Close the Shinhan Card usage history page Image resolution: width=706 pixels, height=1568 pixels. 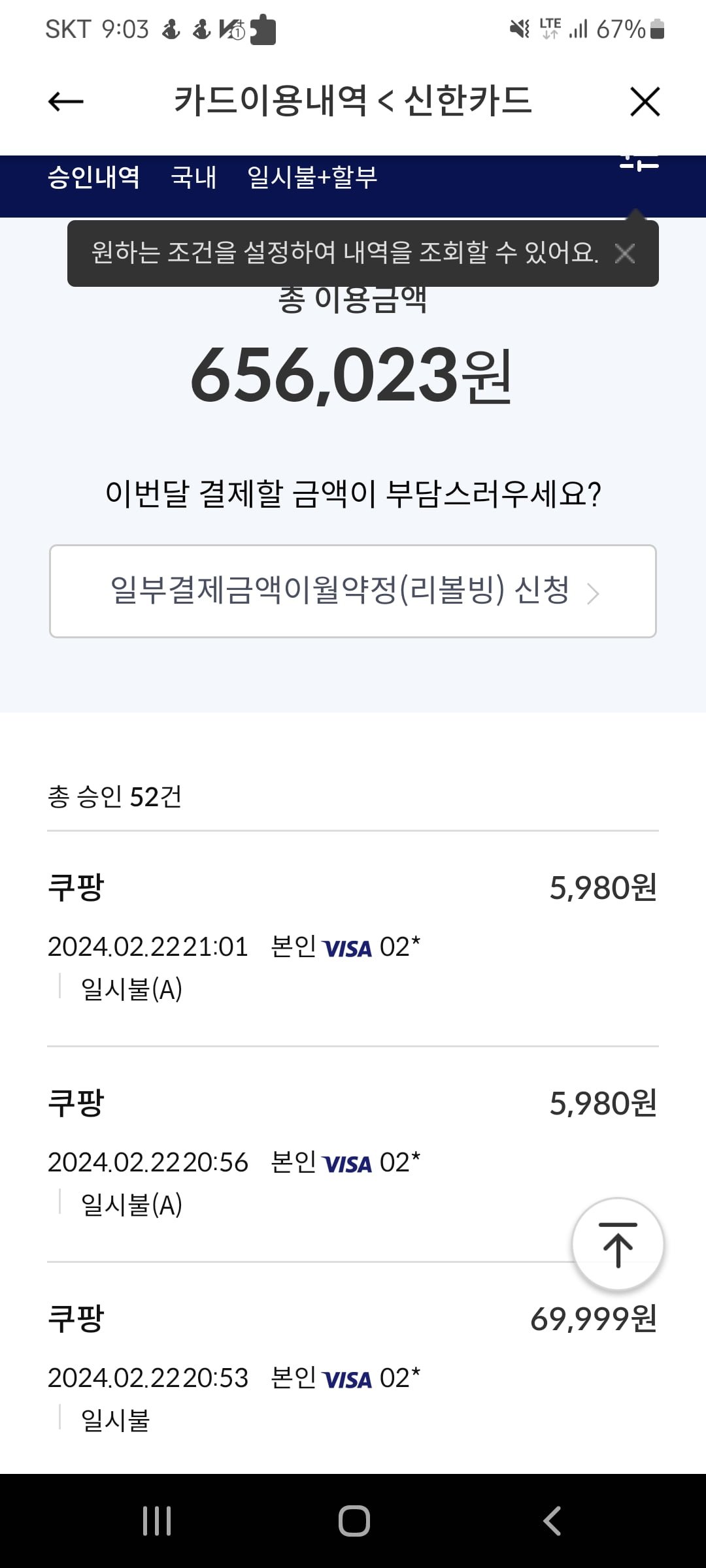tap(645, 102)
